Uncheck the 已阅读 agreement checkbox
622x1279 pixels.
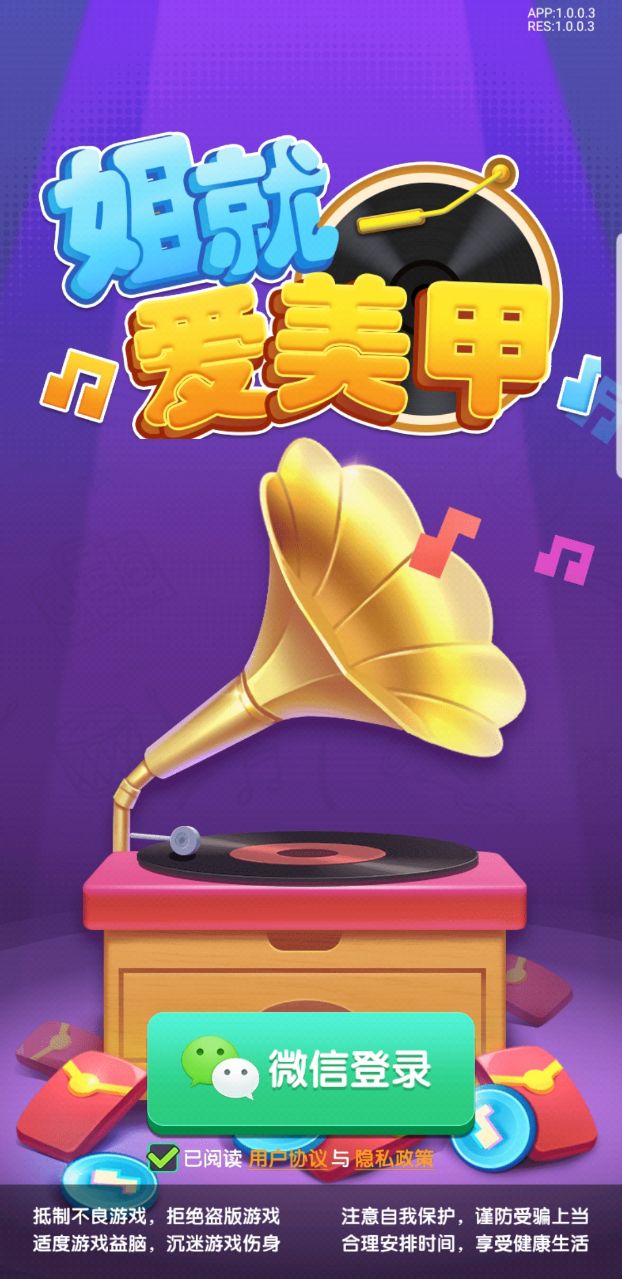[x=163, y=1158]
